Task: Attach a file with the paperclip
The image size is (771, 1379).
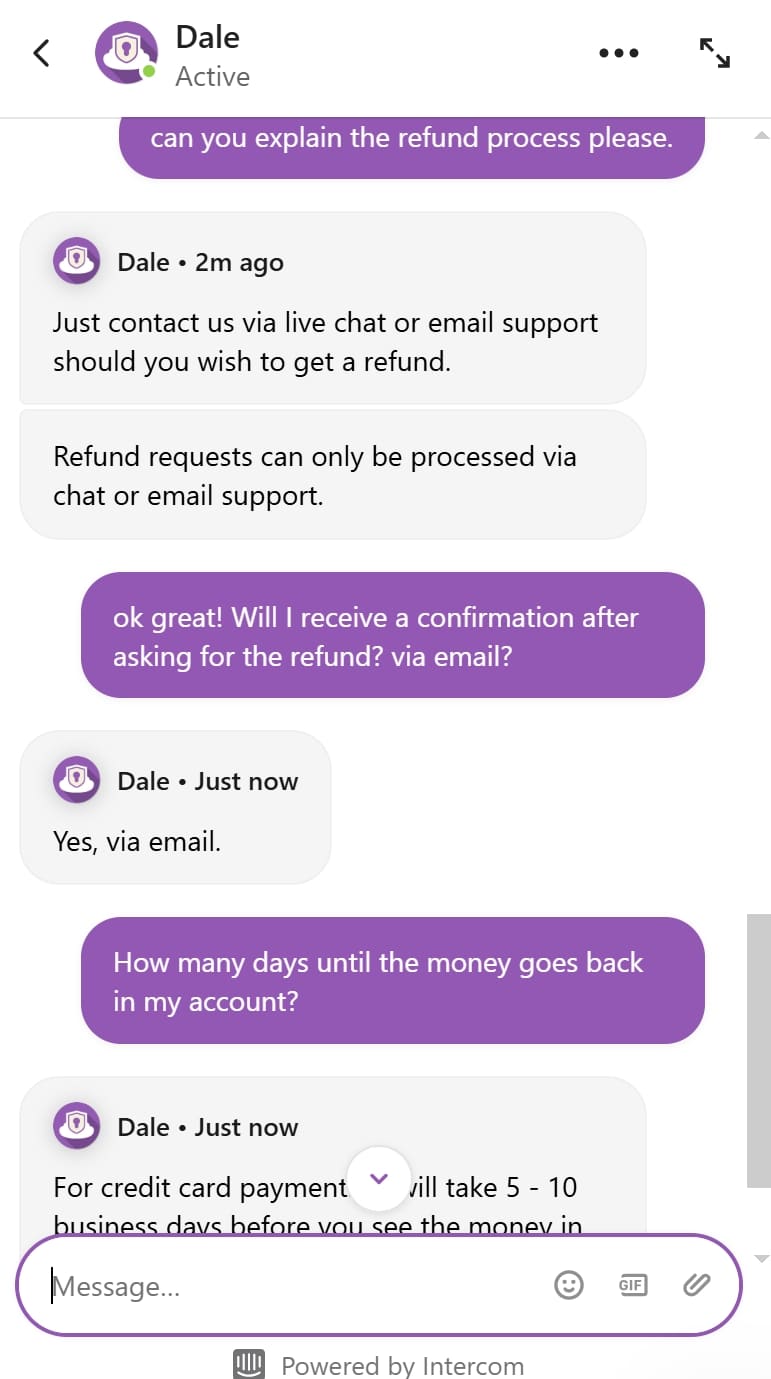Action: (x=696, y=1285)
